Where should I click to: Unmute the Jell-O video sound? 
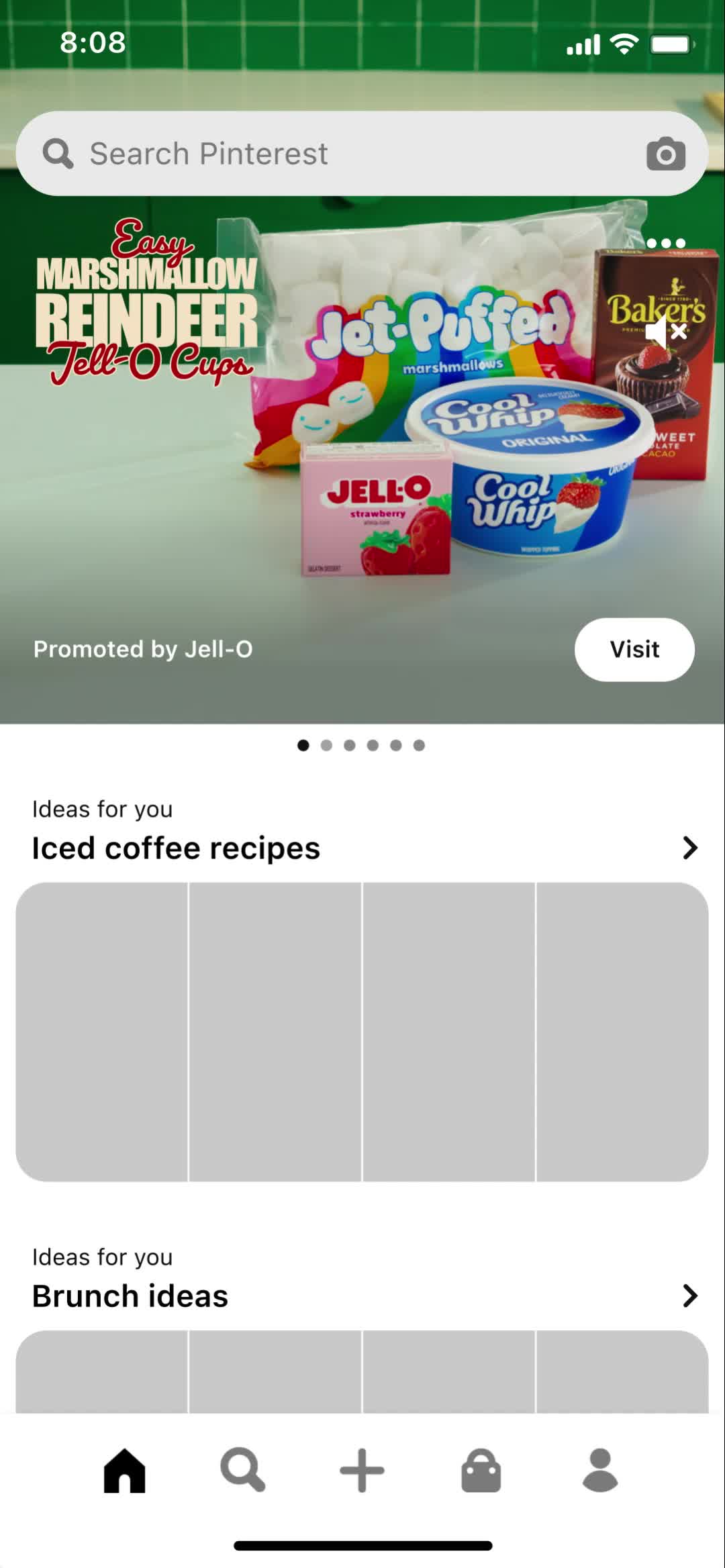click(x=665, y=332)
